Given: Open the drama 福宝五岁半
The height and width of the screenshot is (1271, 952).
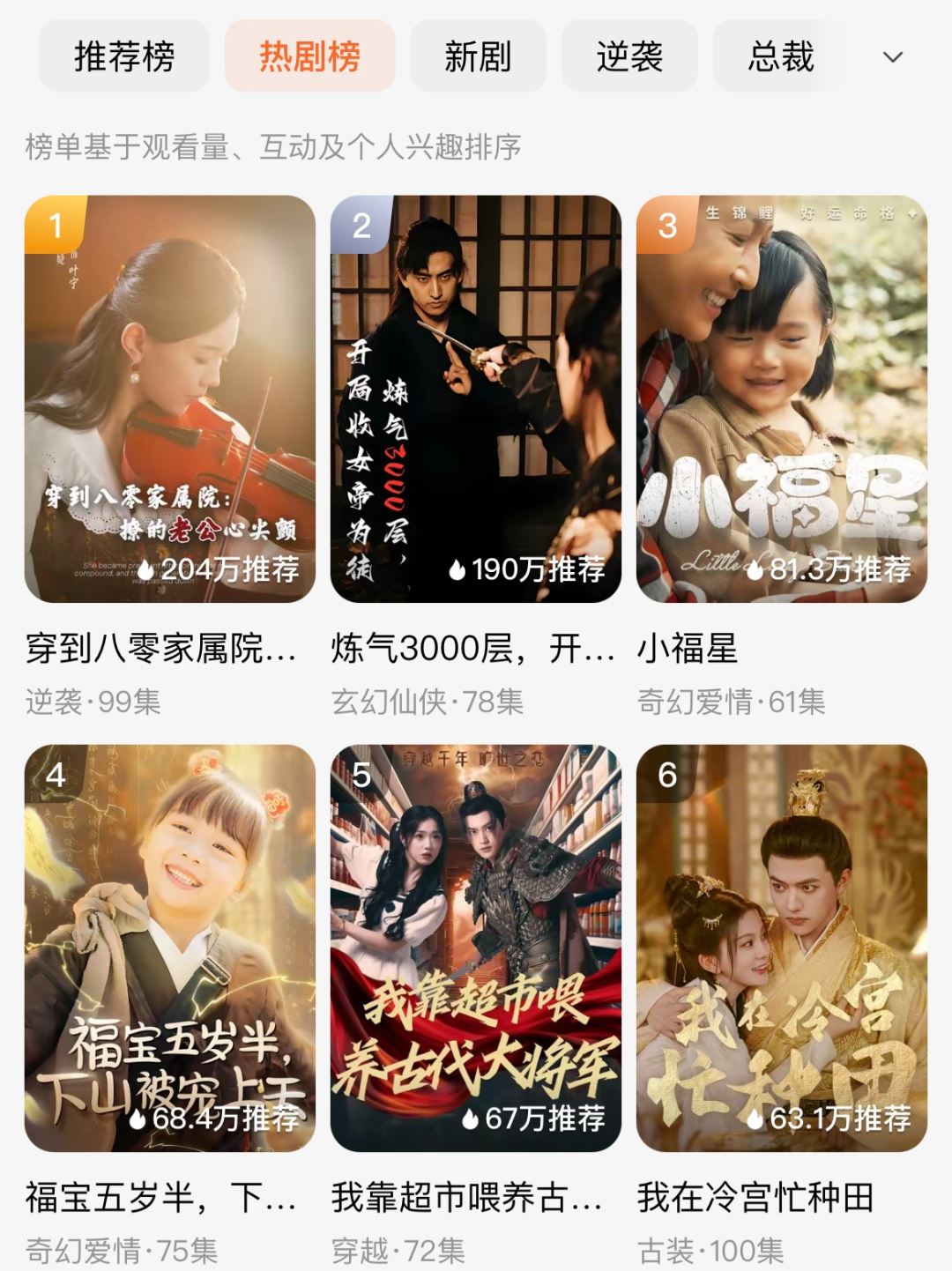Looking at the screenshot, I should click(x=170, y=948).
